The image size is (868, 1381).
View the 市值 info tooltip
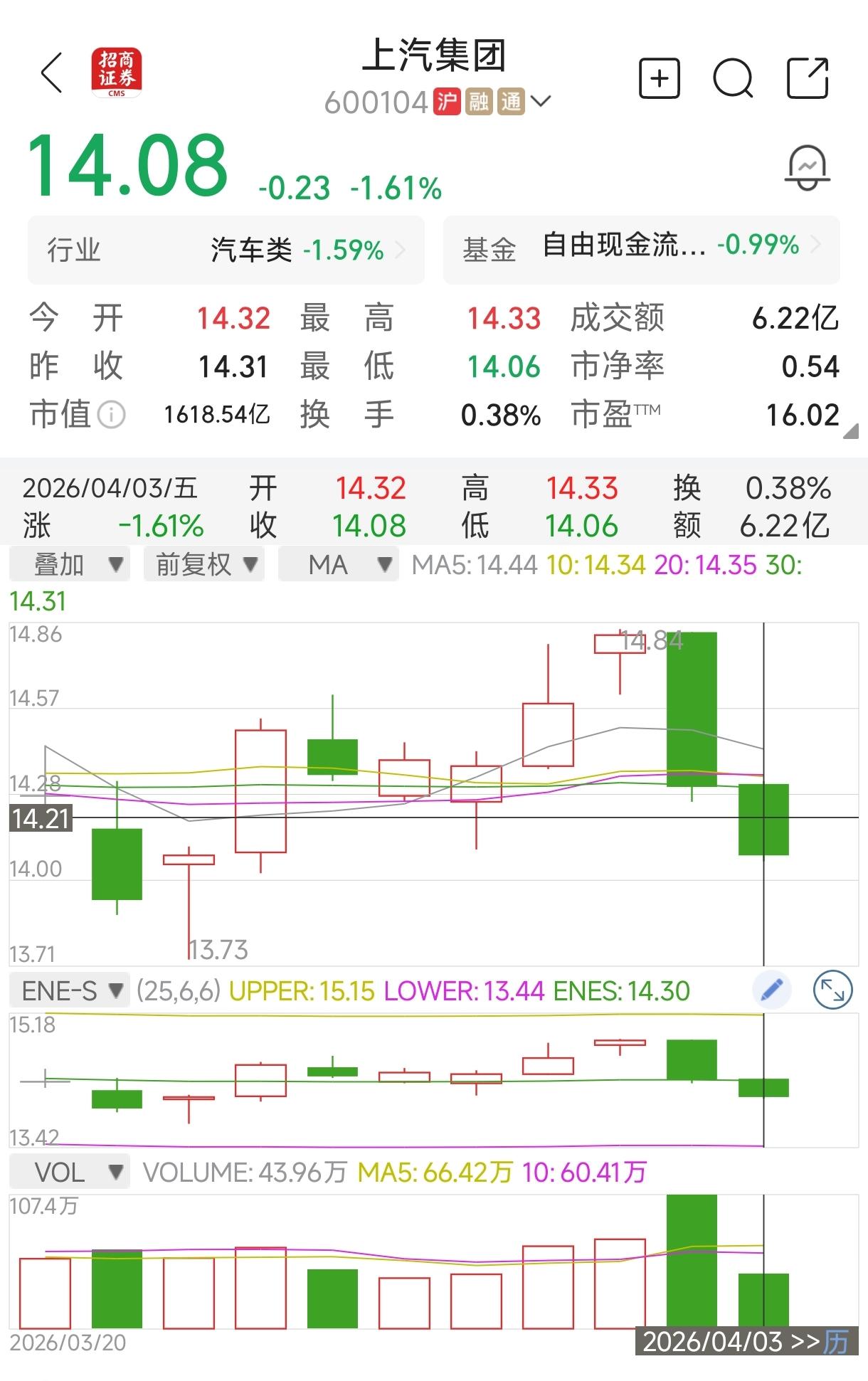click(111, 415)
